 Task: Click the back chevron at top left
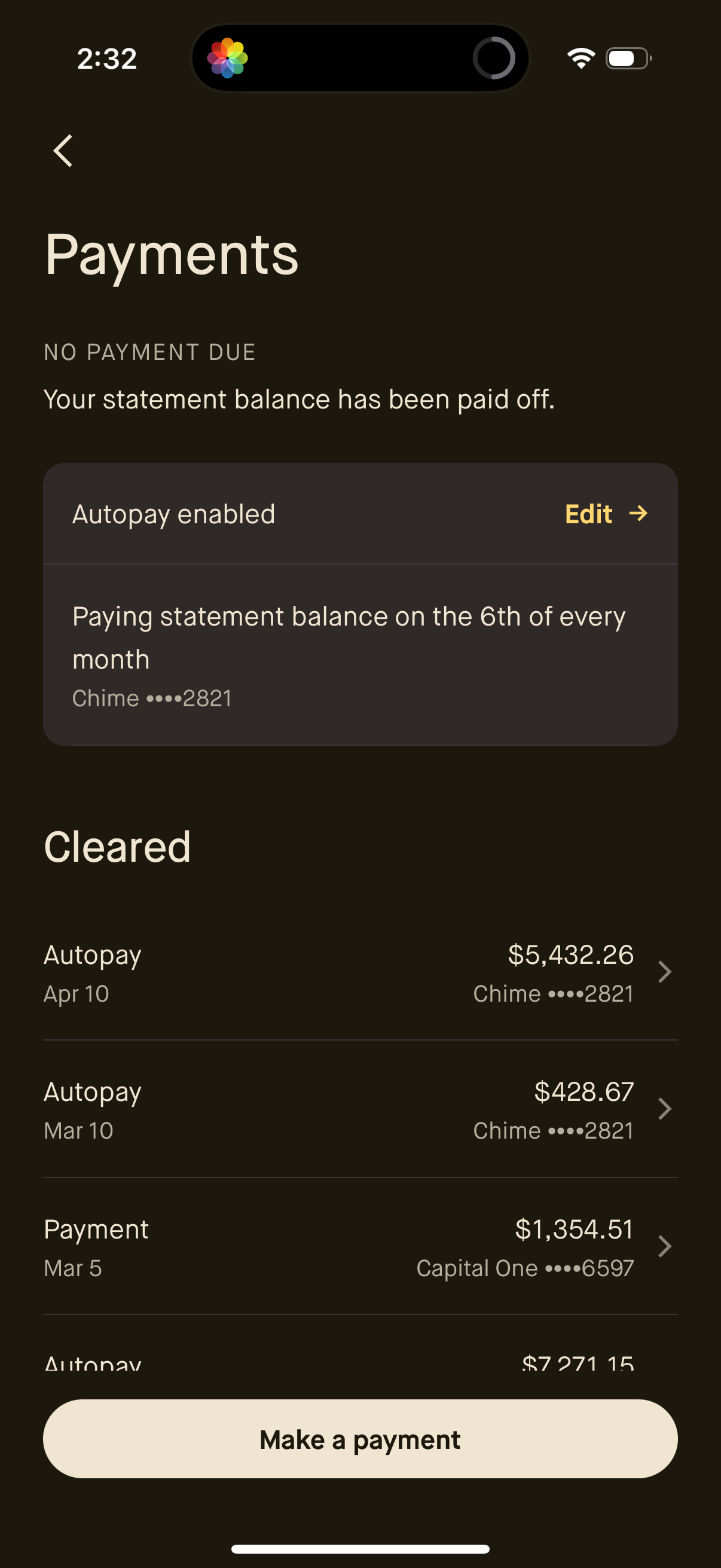63,151
